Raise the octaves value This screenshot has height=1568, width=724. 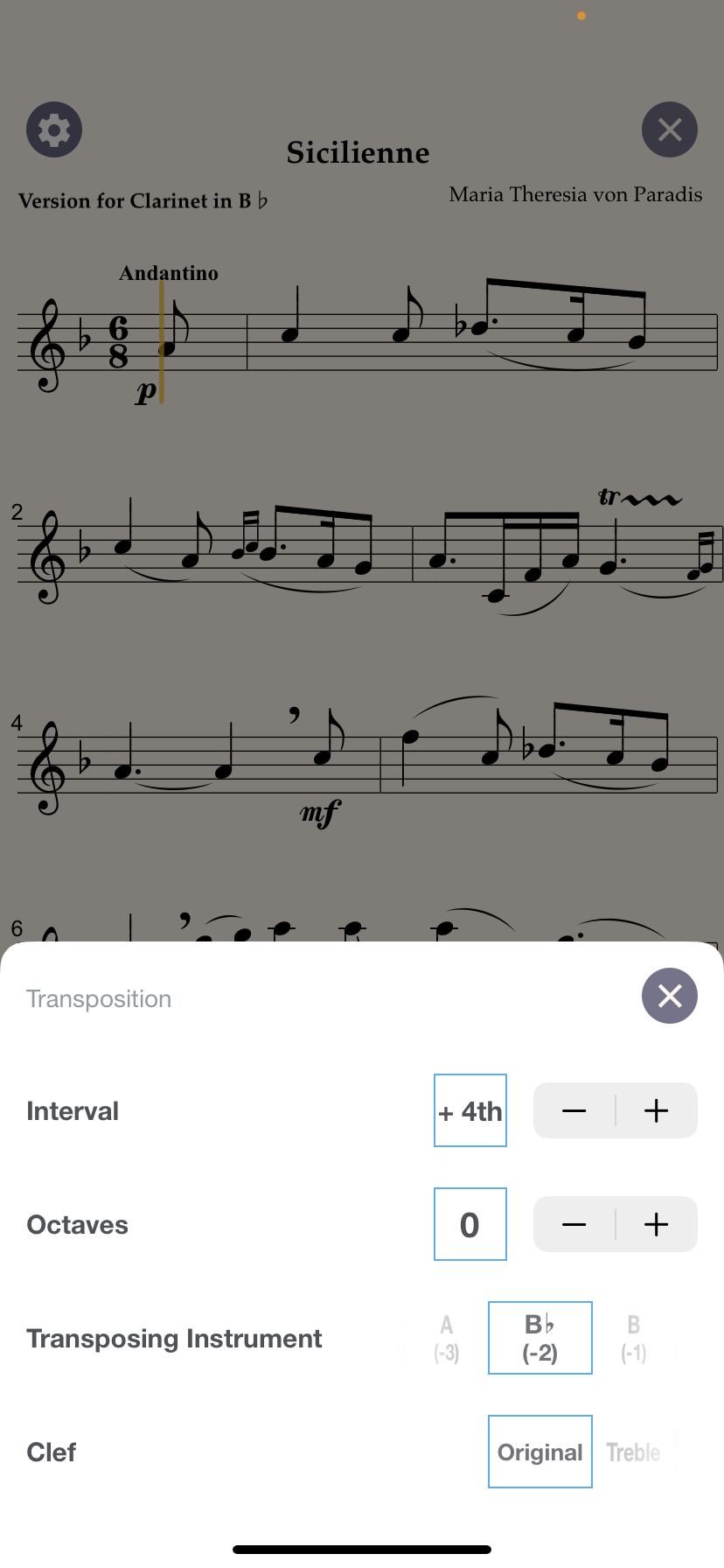pos(657,1224)
